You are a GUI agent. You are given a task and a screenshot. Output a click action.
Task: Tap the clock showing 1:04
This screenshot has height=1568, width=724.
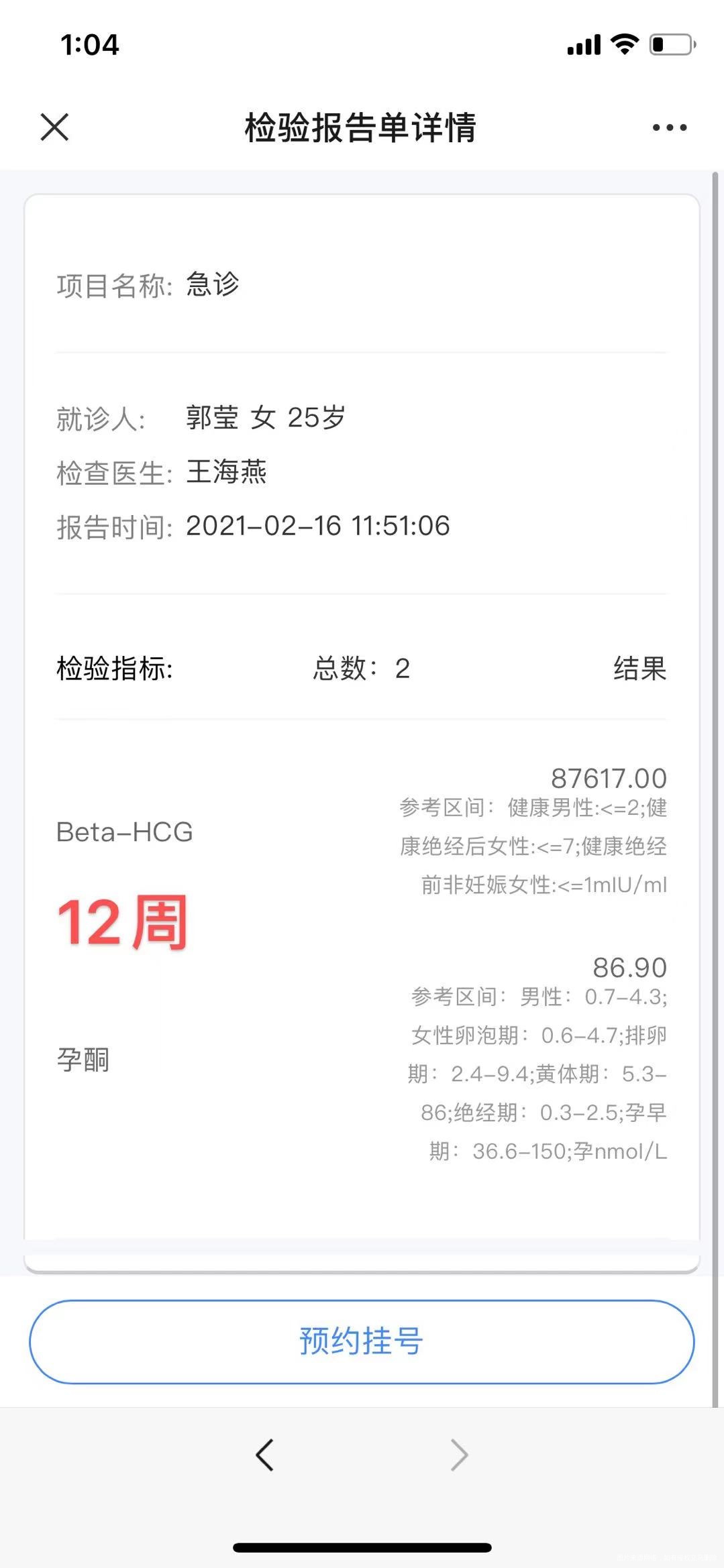pos(90,44)
